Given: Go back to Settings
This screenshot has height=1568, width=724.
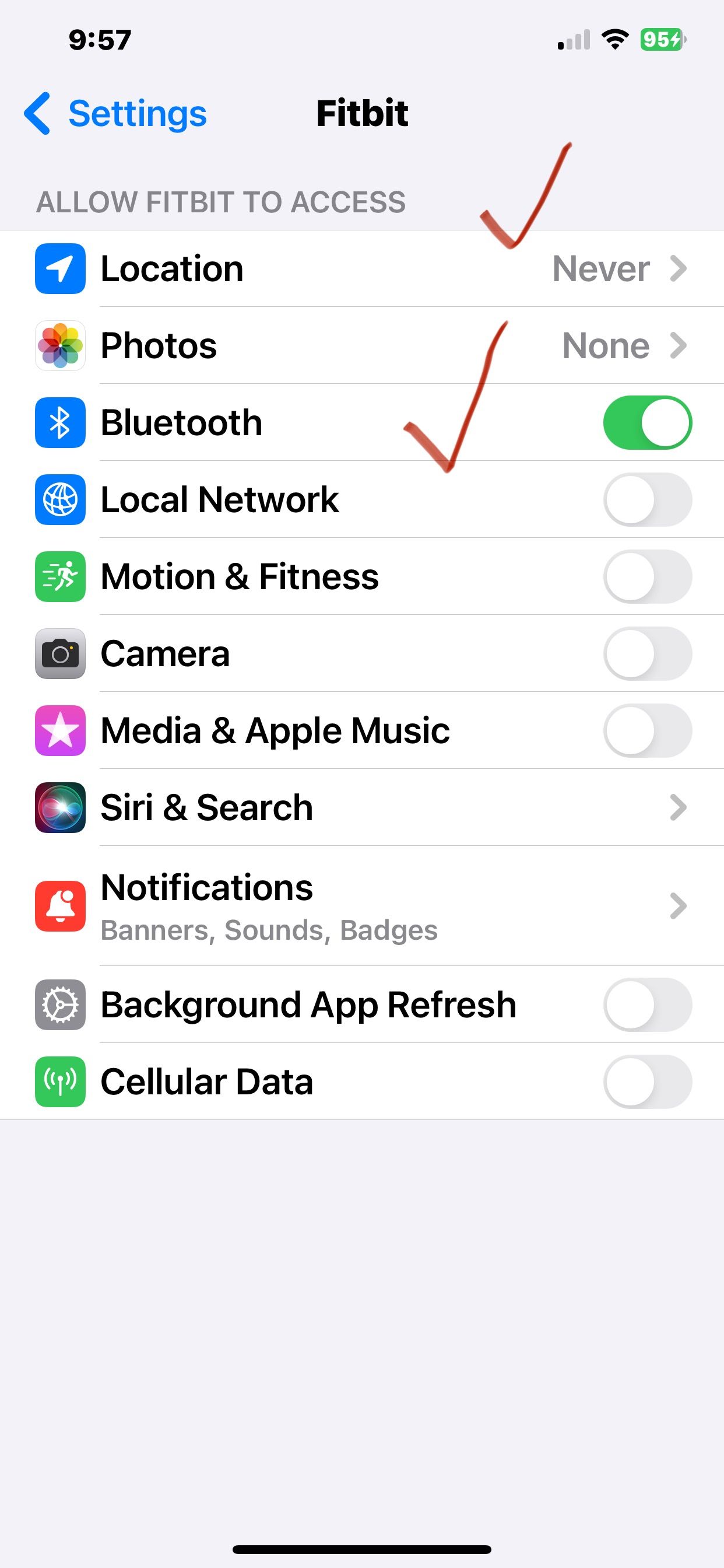Looking at the screenshot, I should coord(115,114).
